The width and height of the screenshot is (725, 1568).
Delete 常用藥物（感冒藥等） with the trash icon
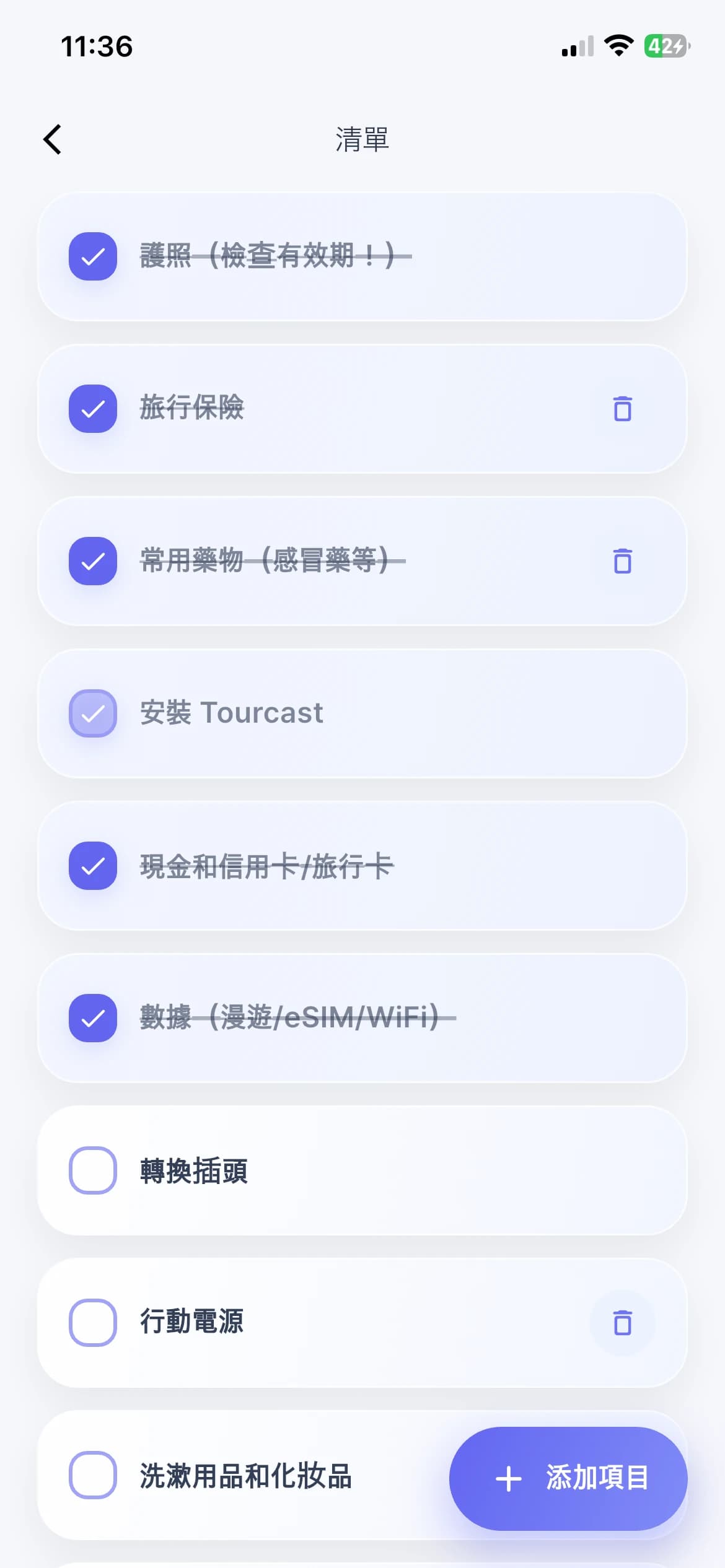click(x=622, y=561)
